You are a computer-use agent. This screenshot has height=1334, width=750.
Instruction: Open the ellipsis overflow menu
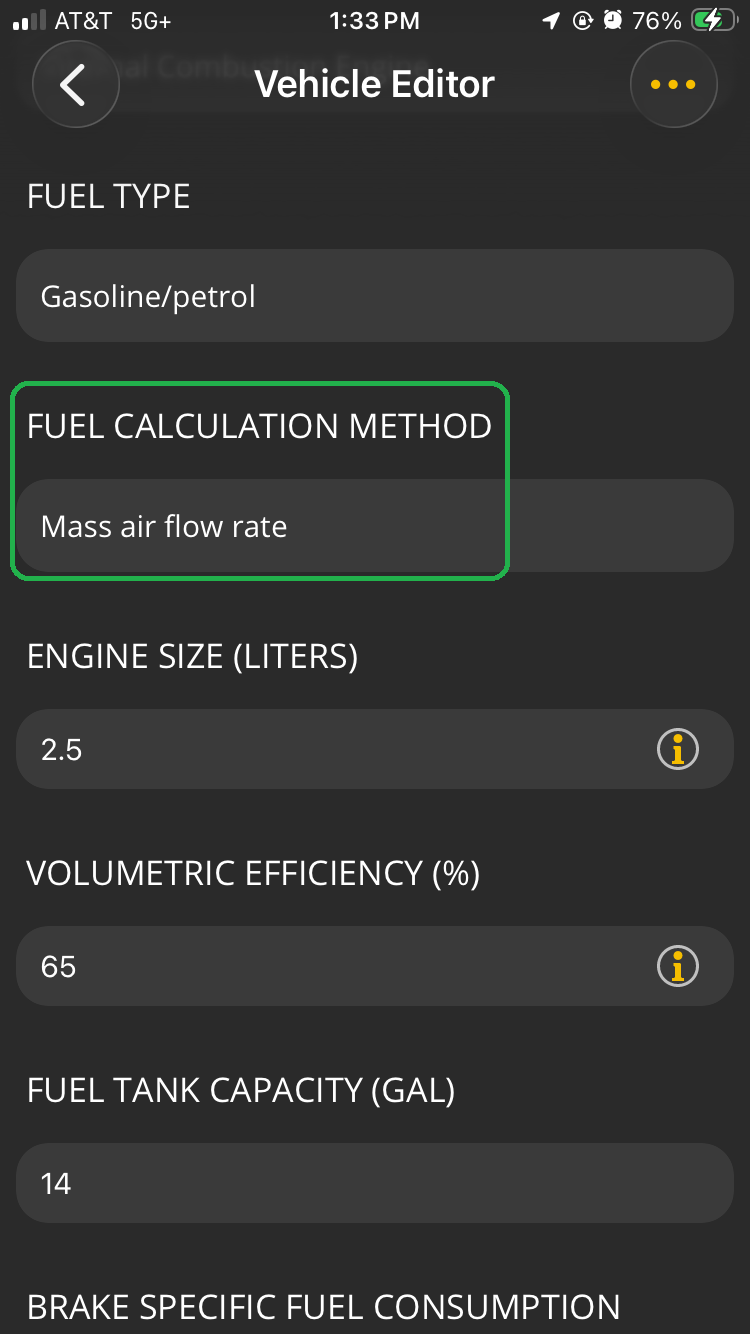click(x=673, y=84)
